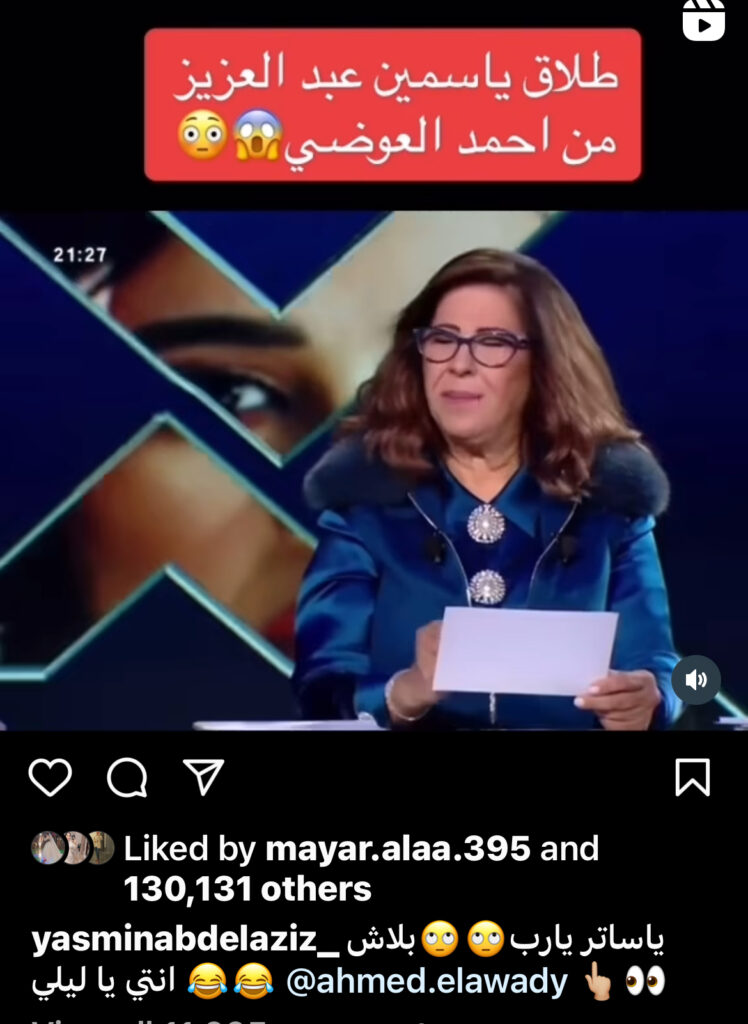Open mayar.alaa.395's profile from likes
Screen dimensions: 748x1024
[x=398, y=849]
